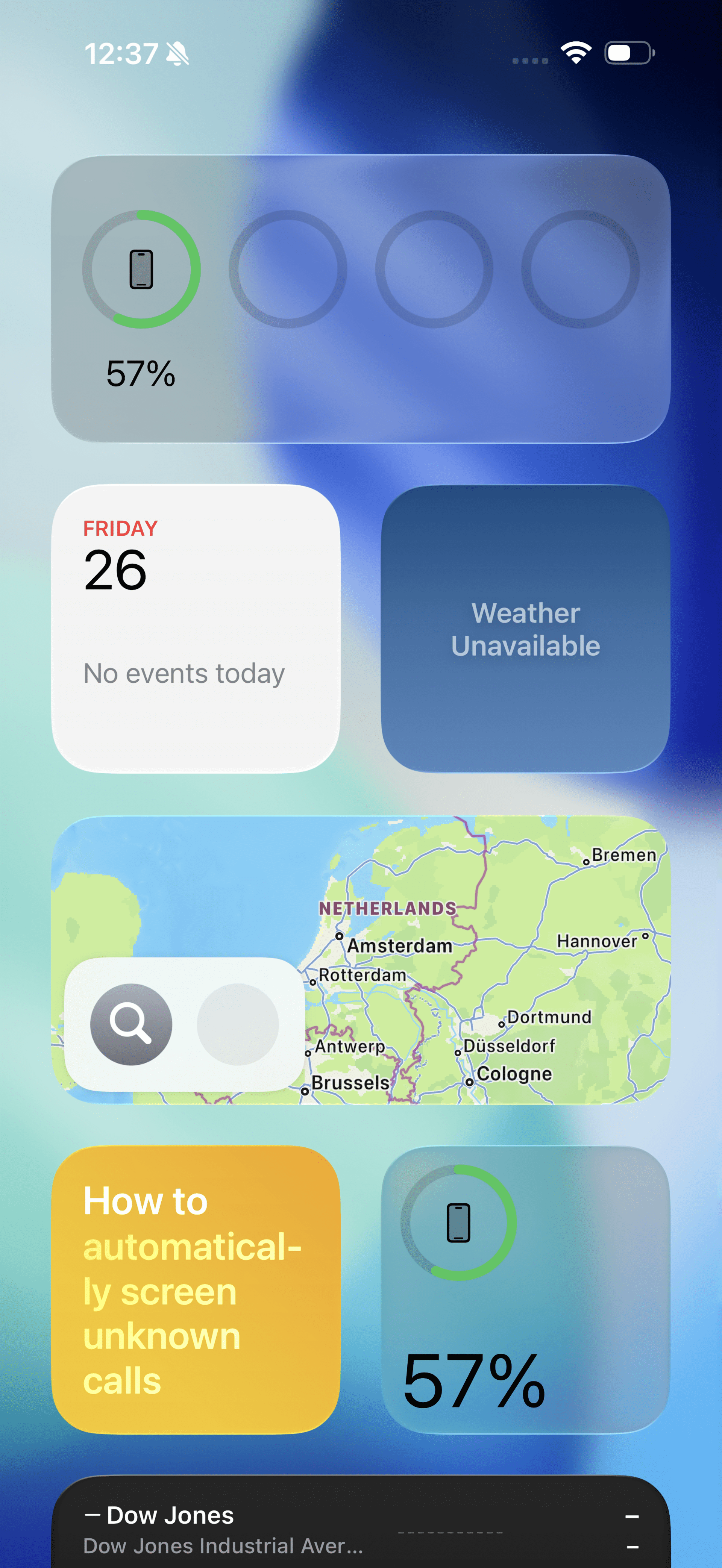Open the small 57% battery widget

tap(525, 1289)
